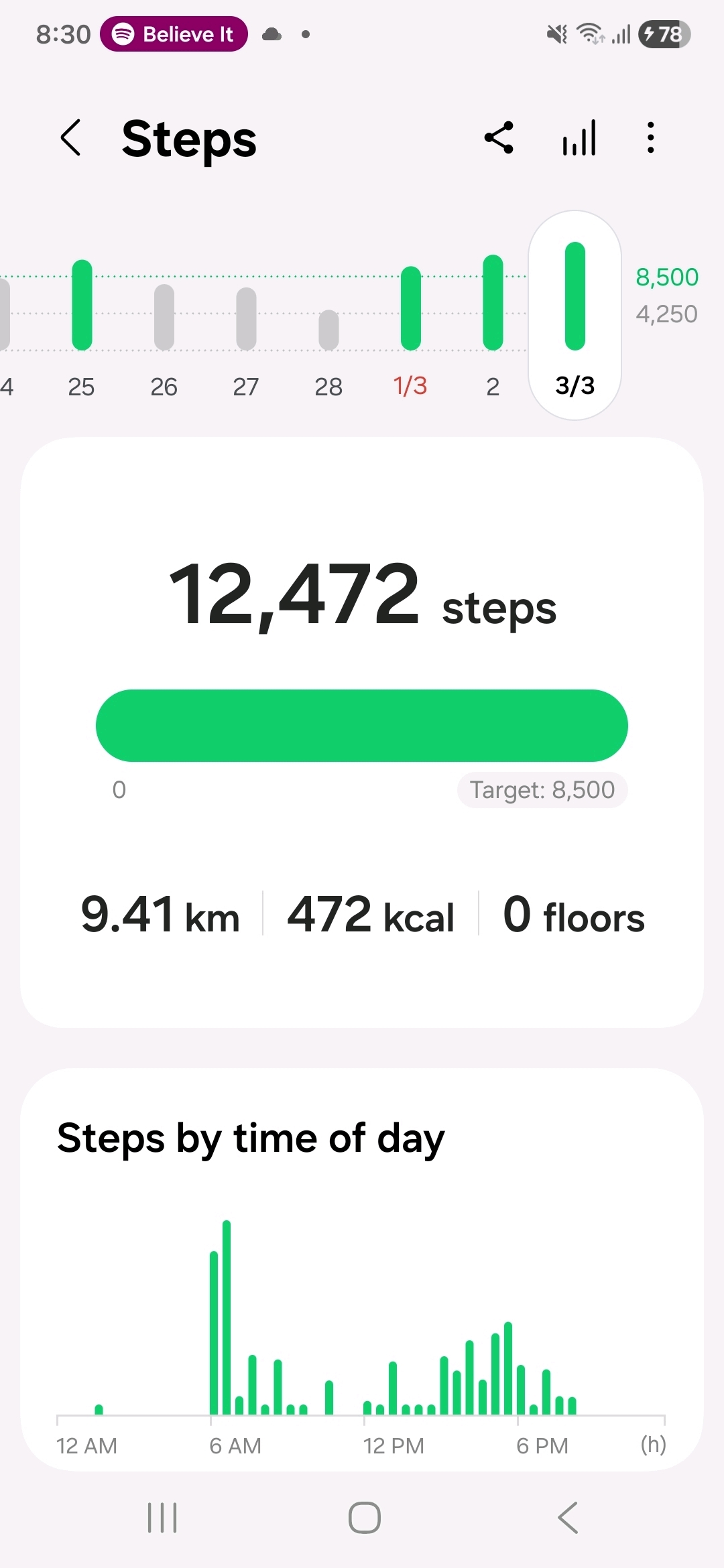
Task: Open the step trends chart view
Action: point(580,138)
